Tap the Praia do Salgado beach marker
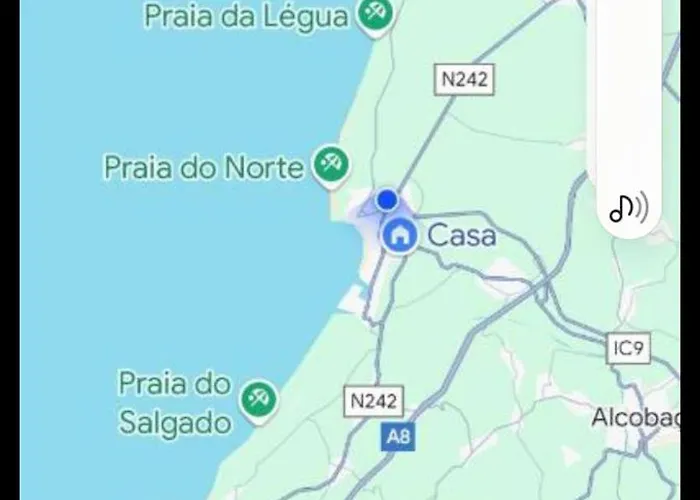 (259, 398)
